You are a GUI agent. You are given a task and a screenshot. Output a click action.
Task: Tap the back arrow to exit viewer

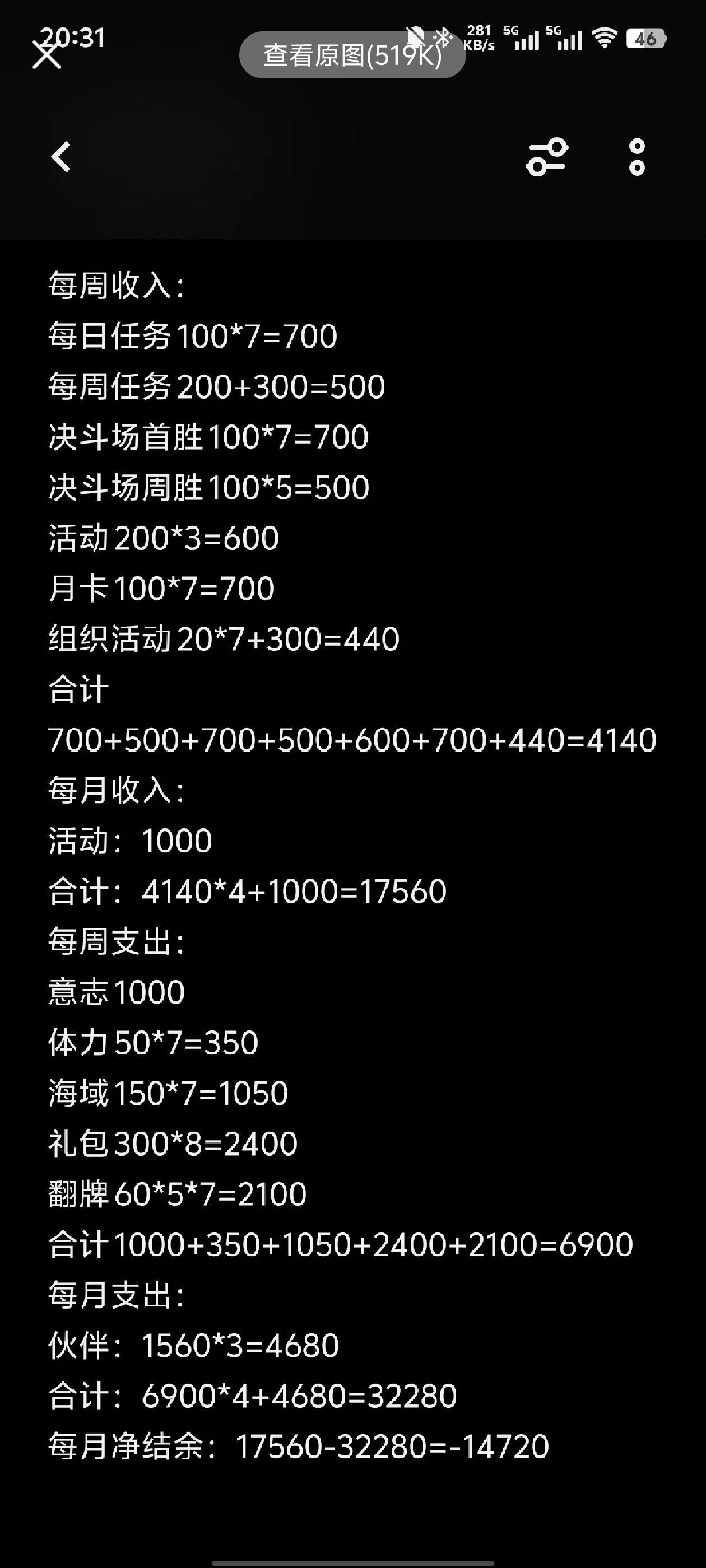point(61,157)
